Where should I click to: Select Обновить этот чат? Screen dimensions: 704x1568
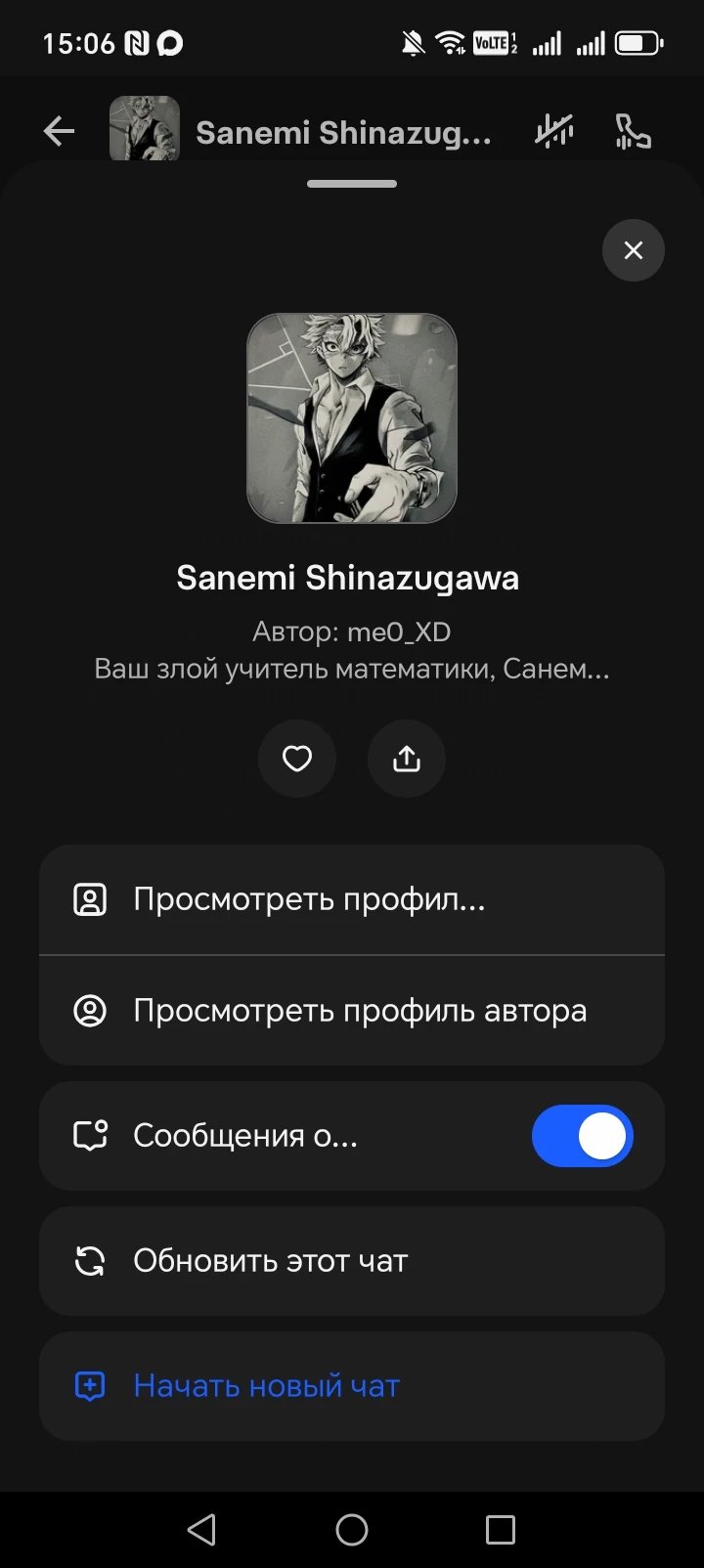(351, 1261)
